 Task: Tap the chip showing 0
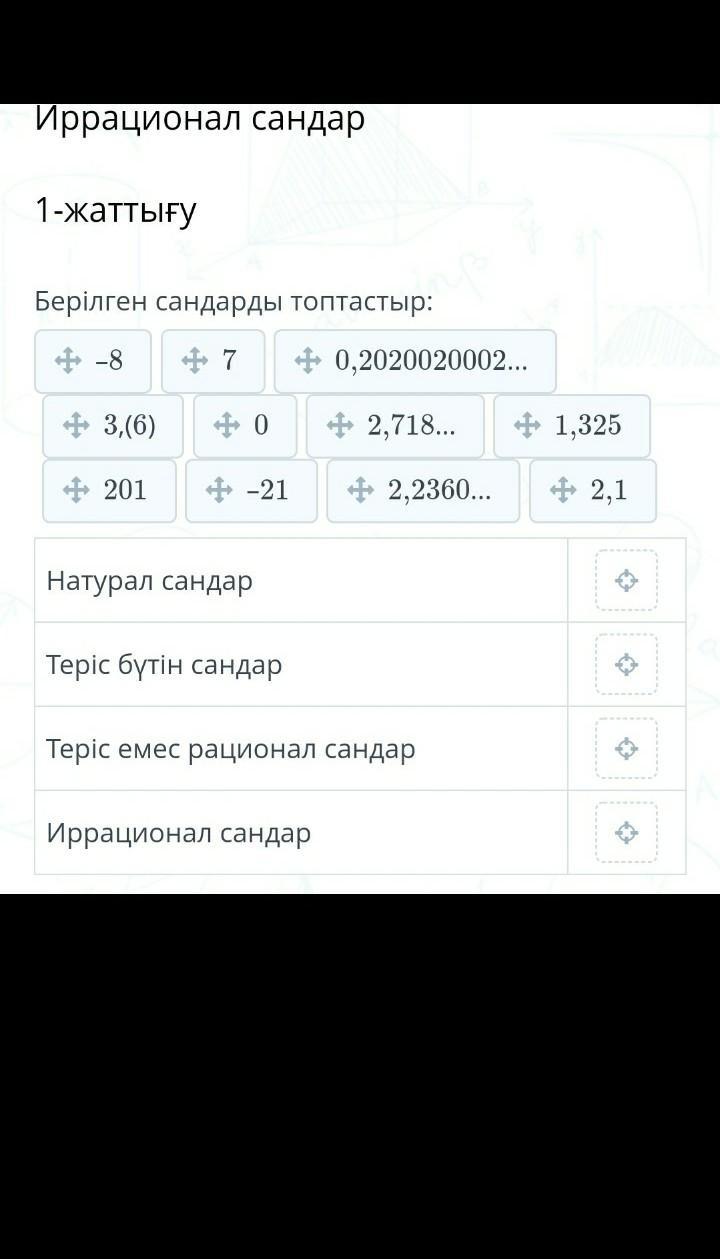[x=245, y=426]
